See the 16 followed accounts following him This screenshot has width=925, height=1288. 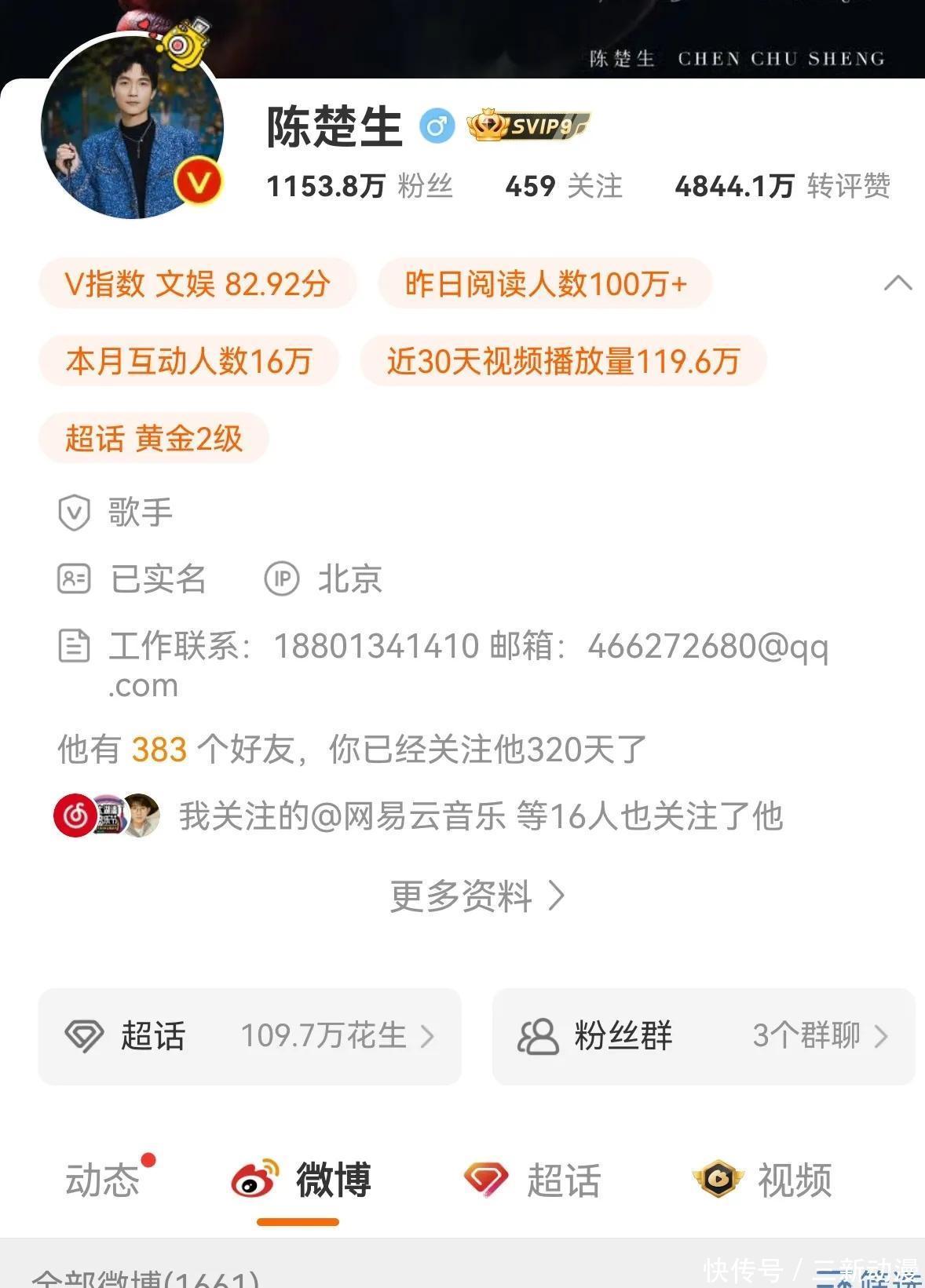(480, 816)
